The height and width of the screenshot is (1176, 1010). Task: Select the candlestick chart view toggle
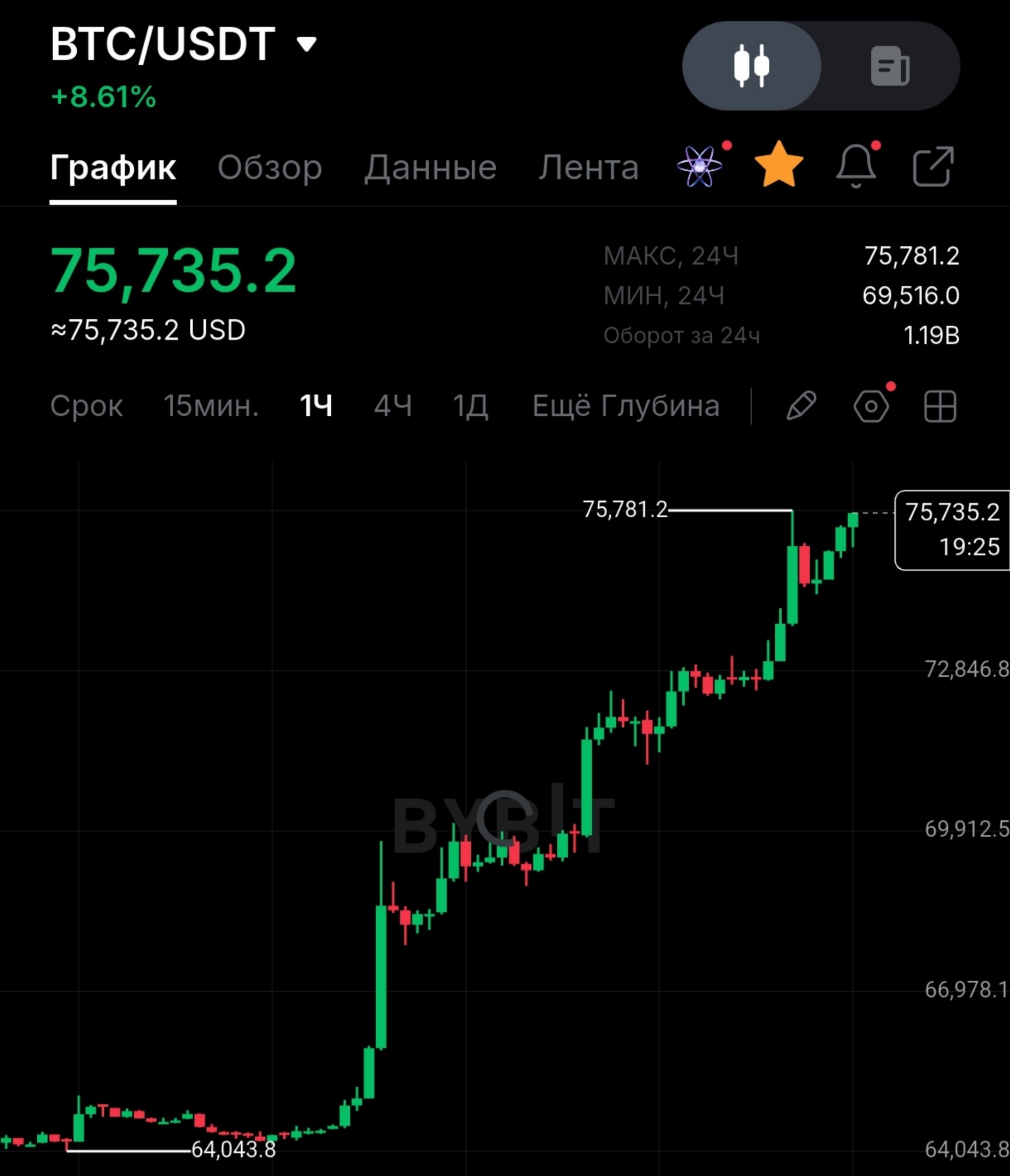(752, 66)
